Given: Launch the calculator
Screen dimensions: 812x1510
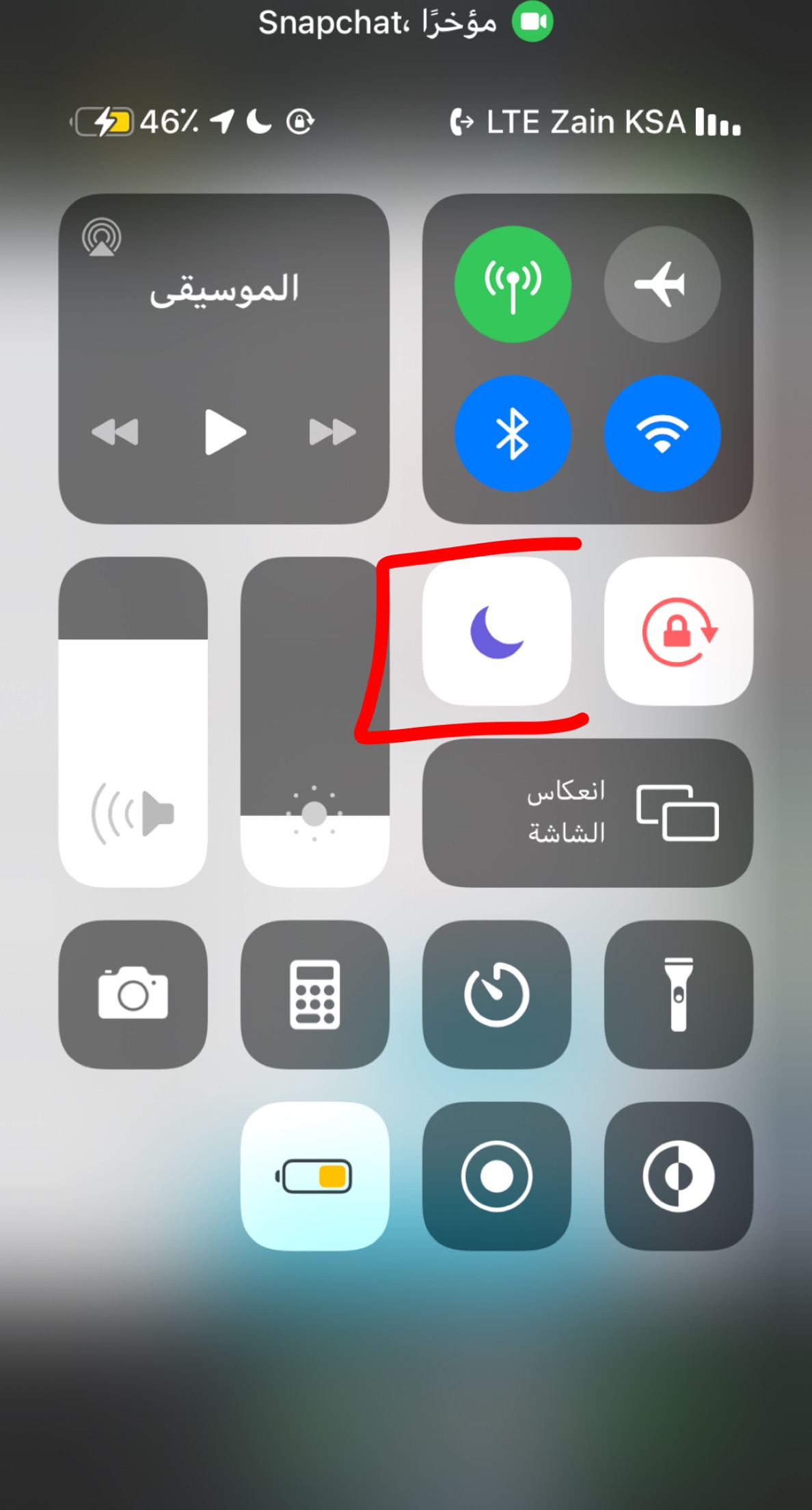Looking at the screenshot, I should (x=314, y=994).
